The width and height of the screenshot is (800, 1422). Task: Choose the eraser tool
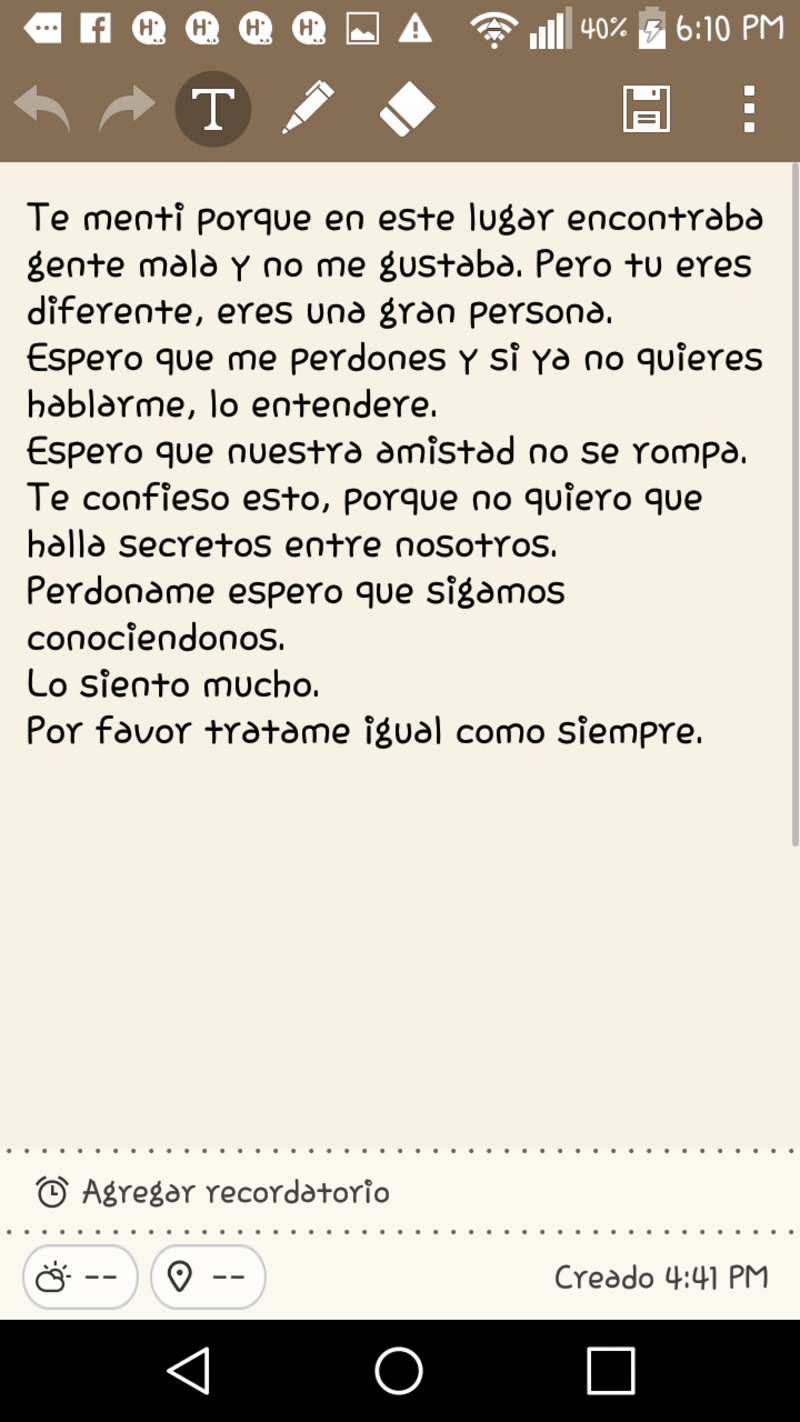tap(407, 109)
